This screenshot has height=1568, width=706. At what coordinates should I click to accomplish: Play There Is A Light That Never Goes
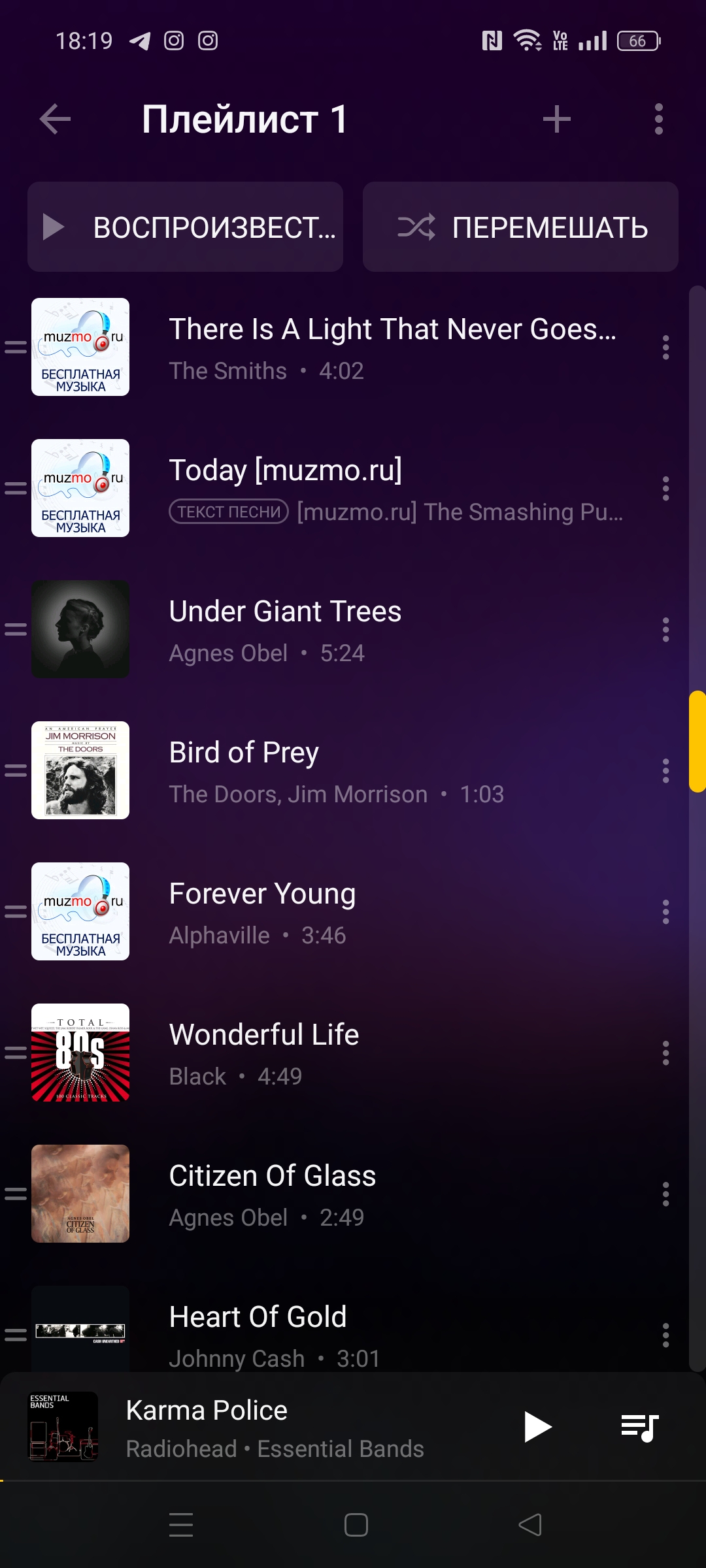coord(392,348)
